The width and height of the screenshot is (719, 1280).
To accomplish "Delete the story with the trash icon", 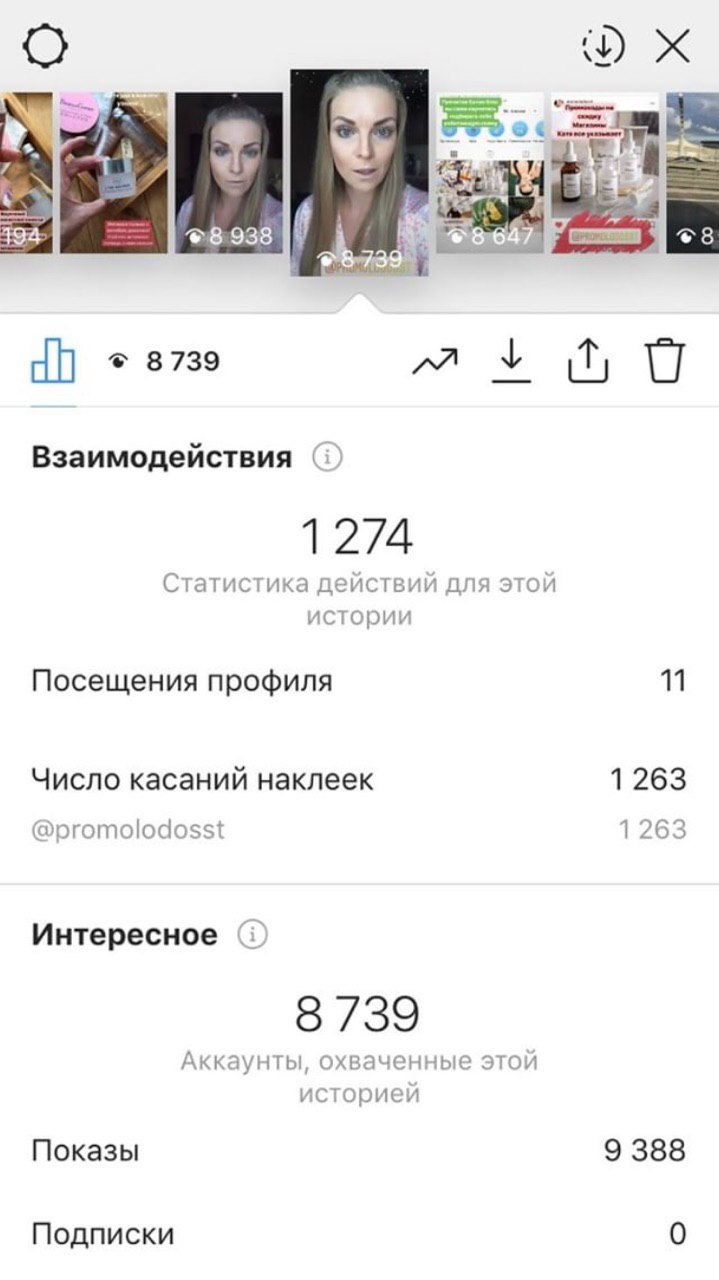I will [x=664, y=361].
